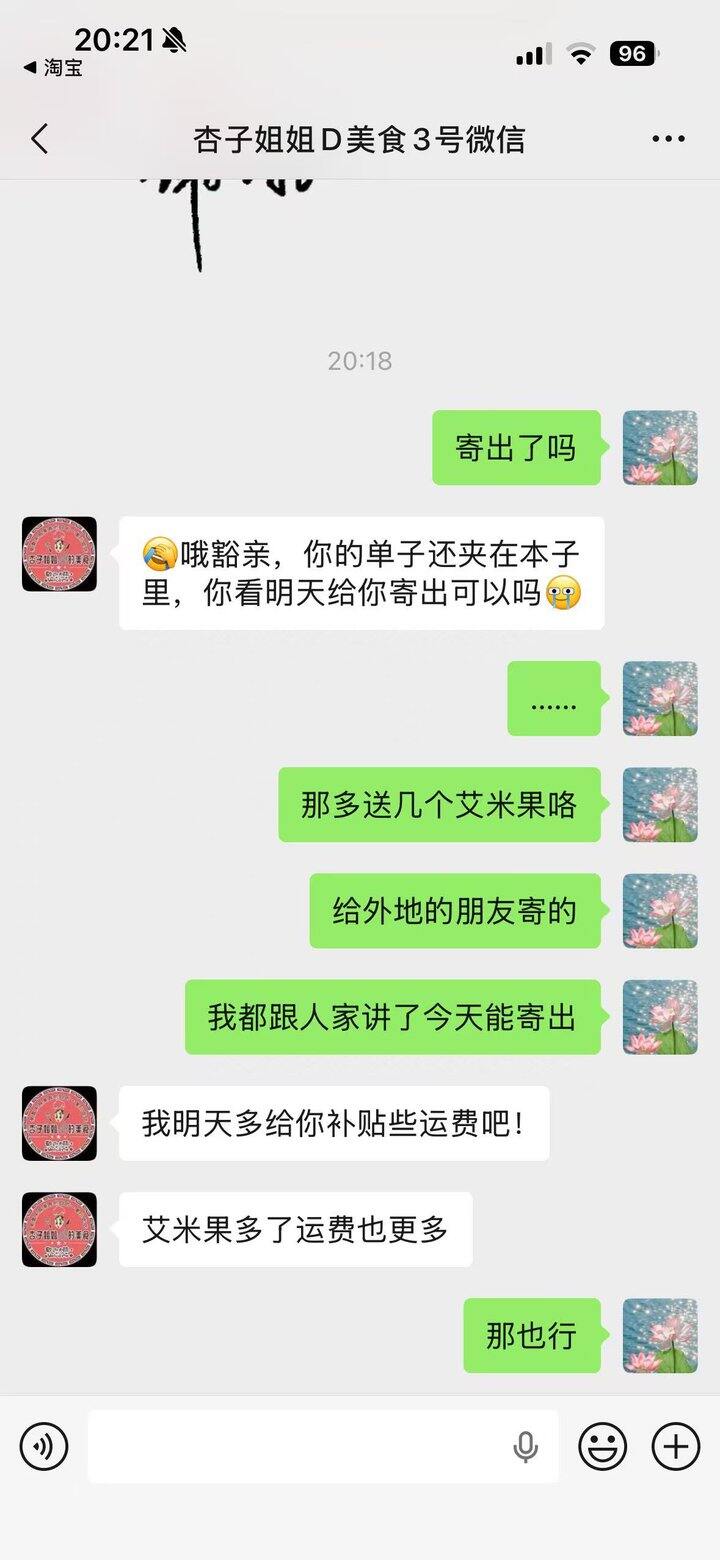Tap the chat title 杏子姐姐D美食3号微信

click(360, 138)
